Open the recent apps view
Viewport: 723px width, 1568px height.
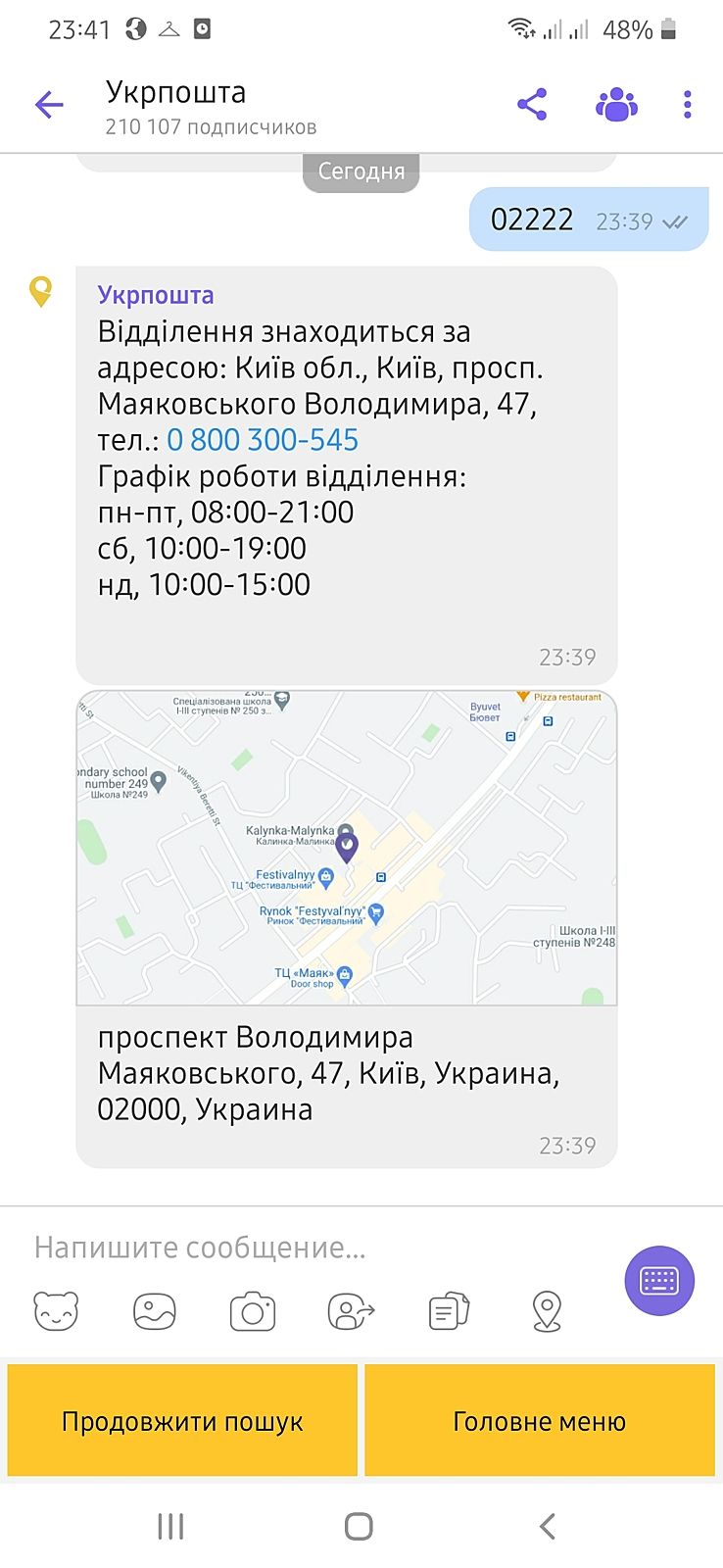coord(170,1526)
